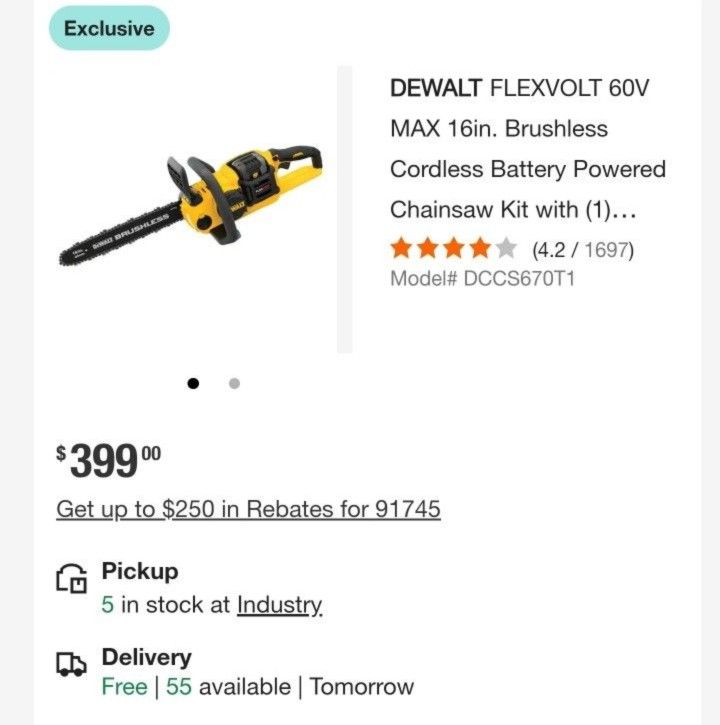The image size is (720, 725).
Task: Change the pickup store from Industry
Action: pos(279,605)
